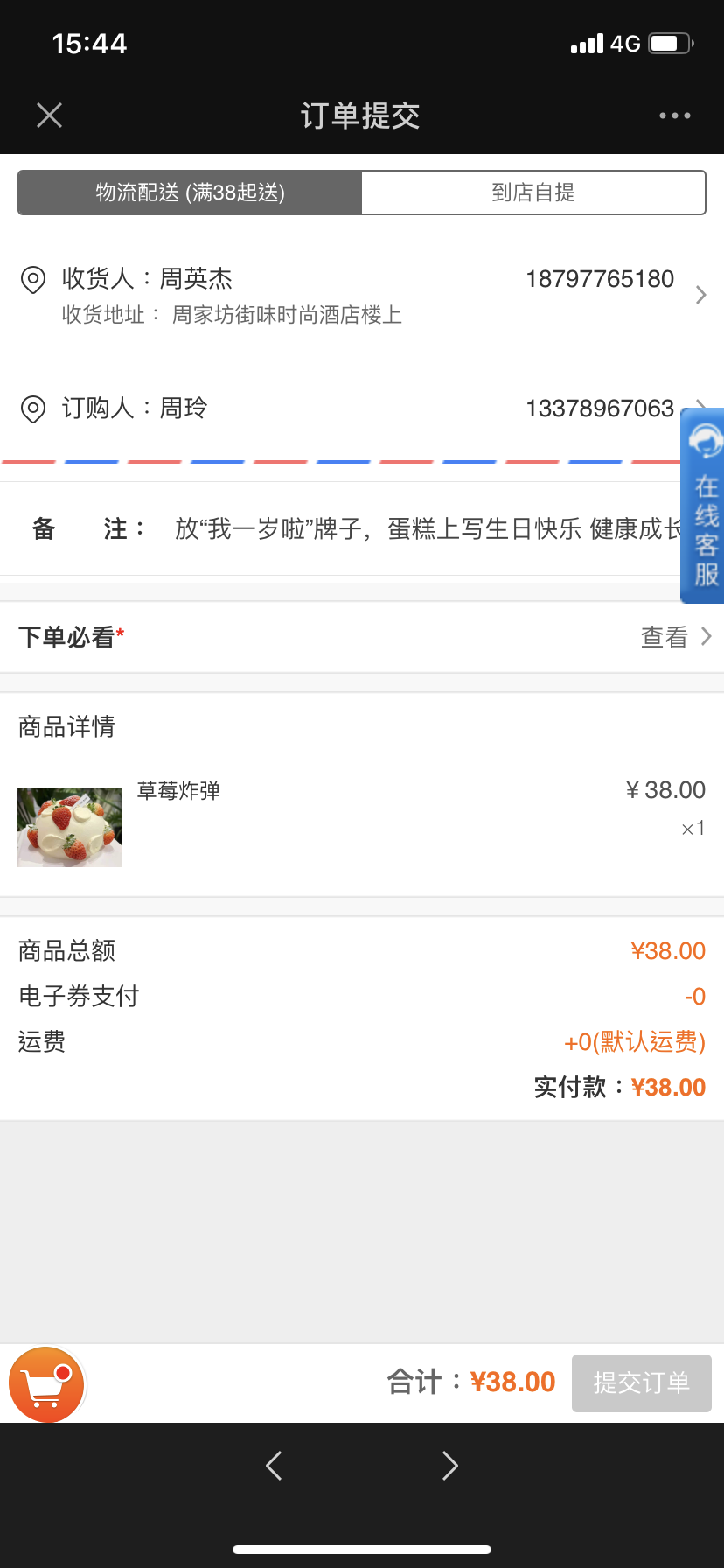Edit recipient 周英杰 address row
Viewport: 724px width, 1568px height.
click(362, 296)
